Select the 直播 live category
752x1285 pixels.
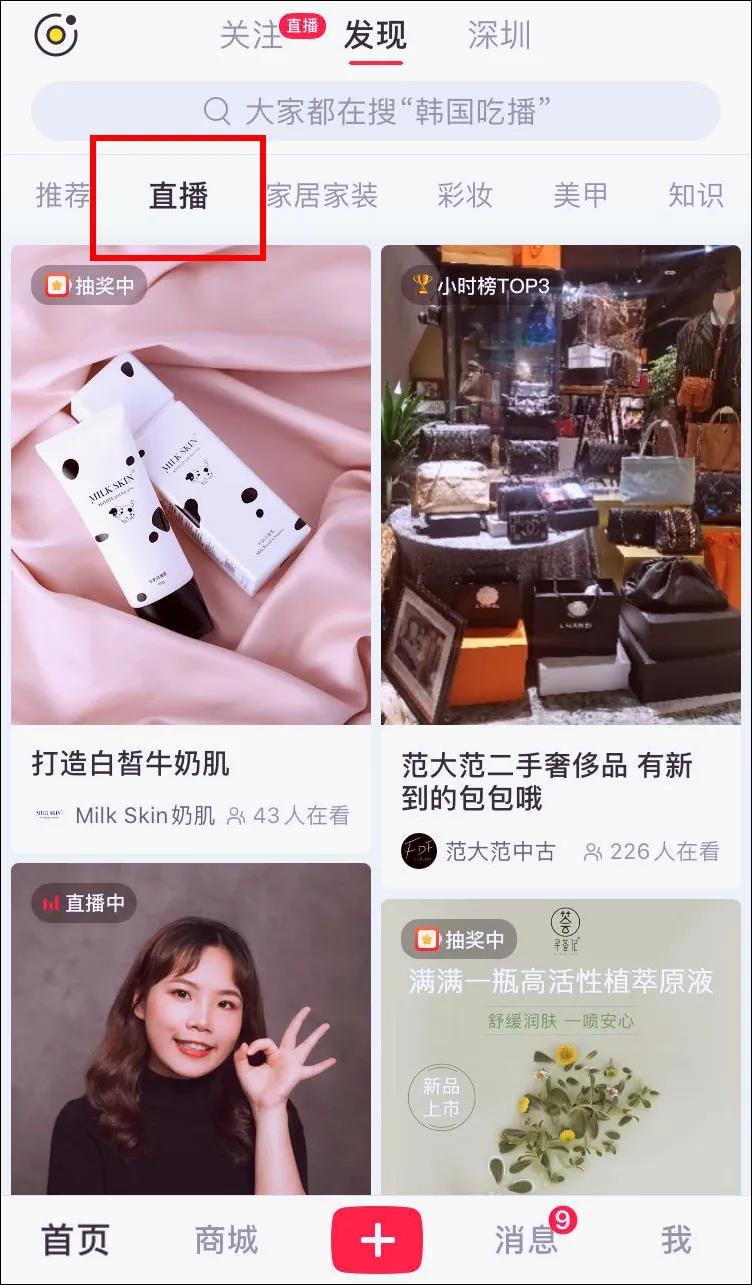click(x=180, y=196)
